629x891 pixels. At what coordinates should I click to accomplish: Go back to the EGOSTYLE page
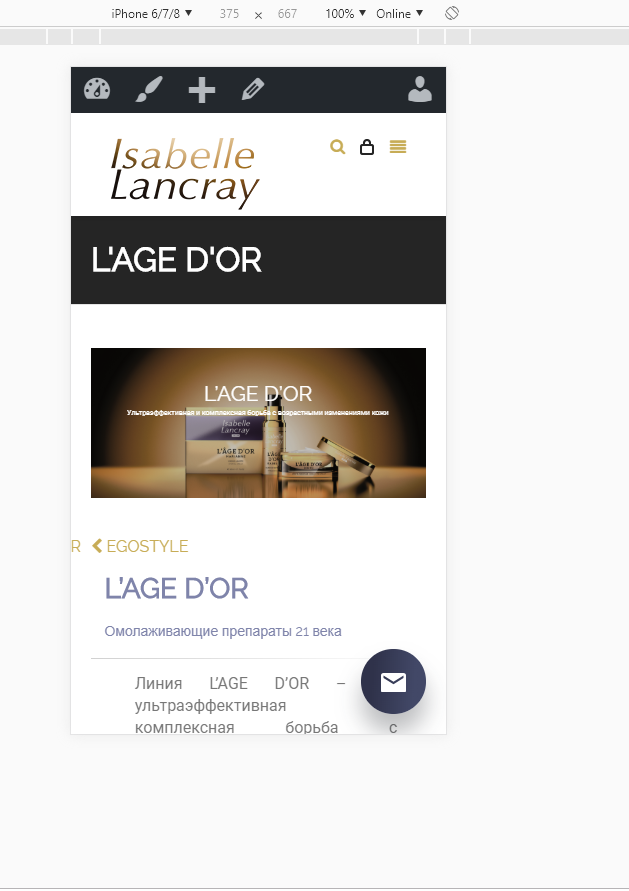(140, 546)
